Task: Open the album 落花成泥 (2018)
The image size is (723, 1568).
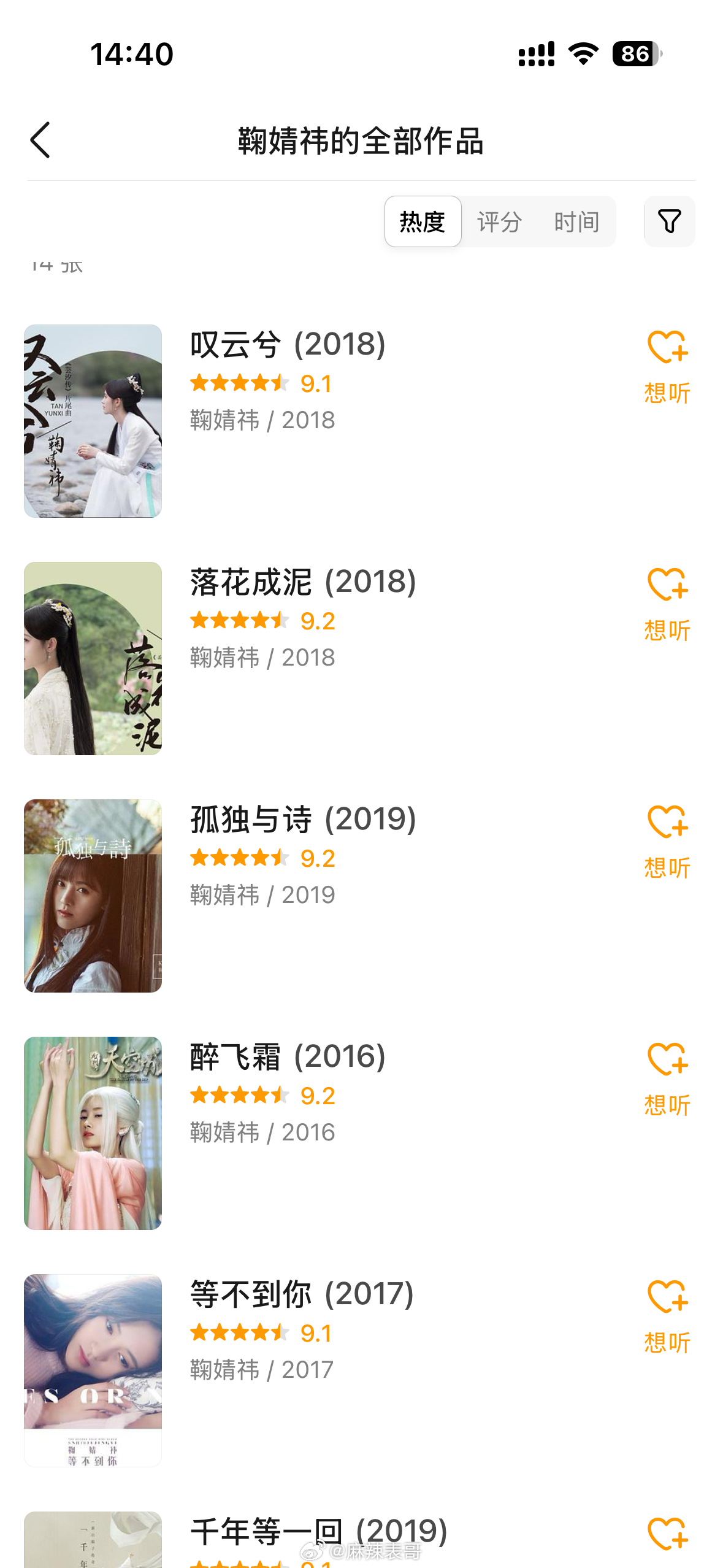Action: click(303, 582)
